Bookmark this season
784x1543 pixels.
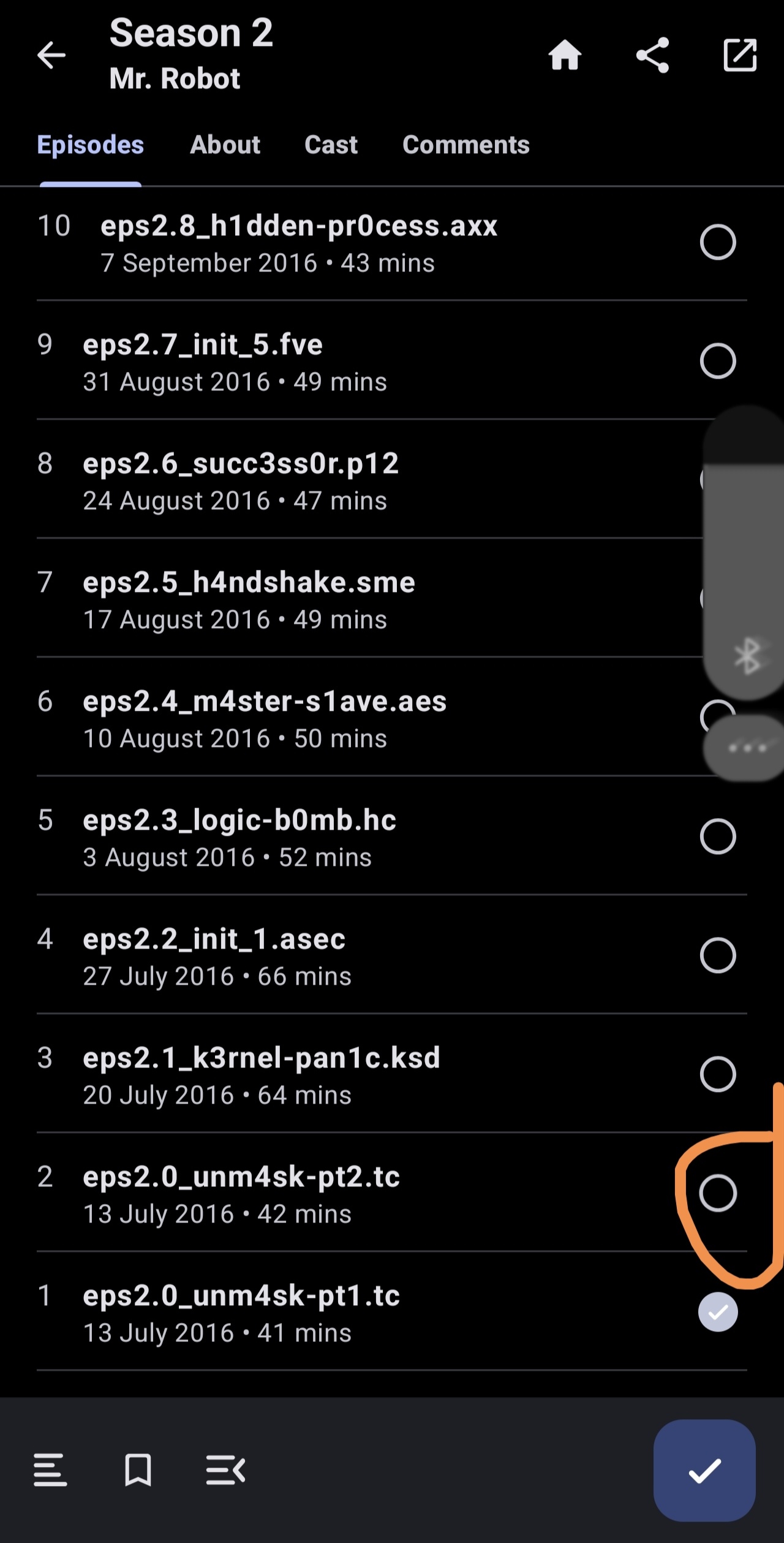[138, 1470]
